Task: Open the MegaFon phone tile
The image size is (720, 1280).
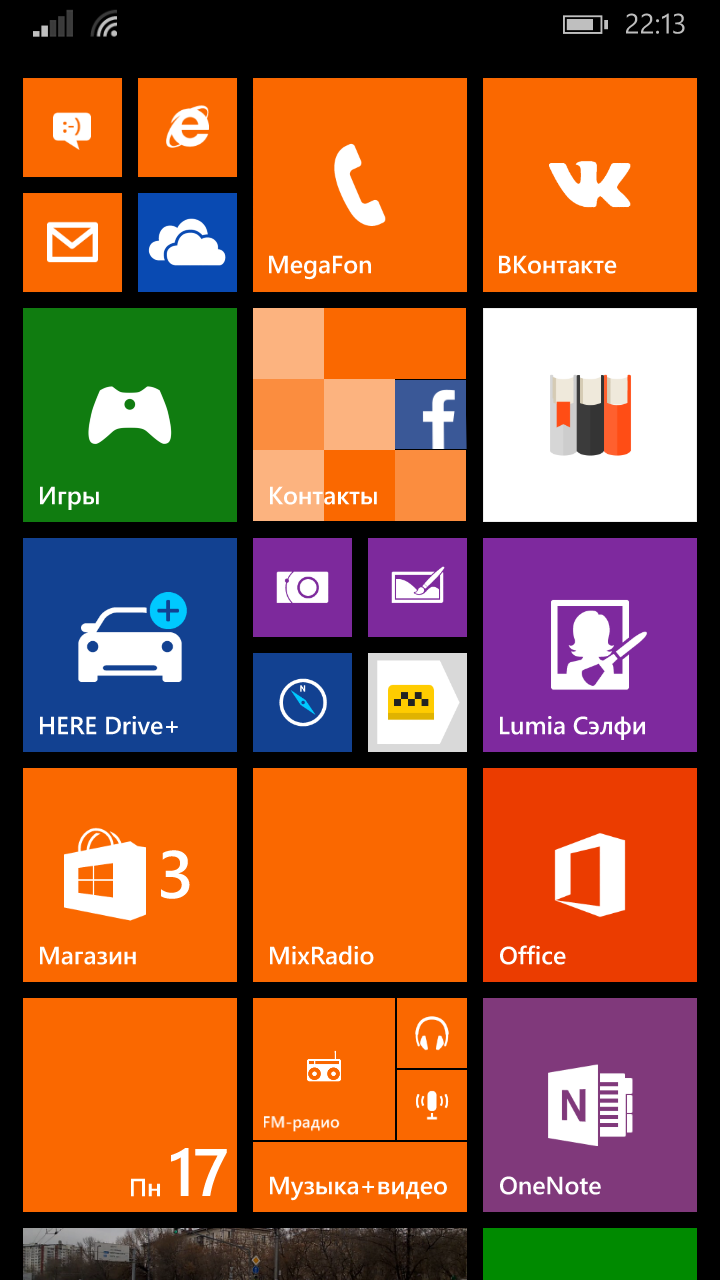Action: pos(360,185)
